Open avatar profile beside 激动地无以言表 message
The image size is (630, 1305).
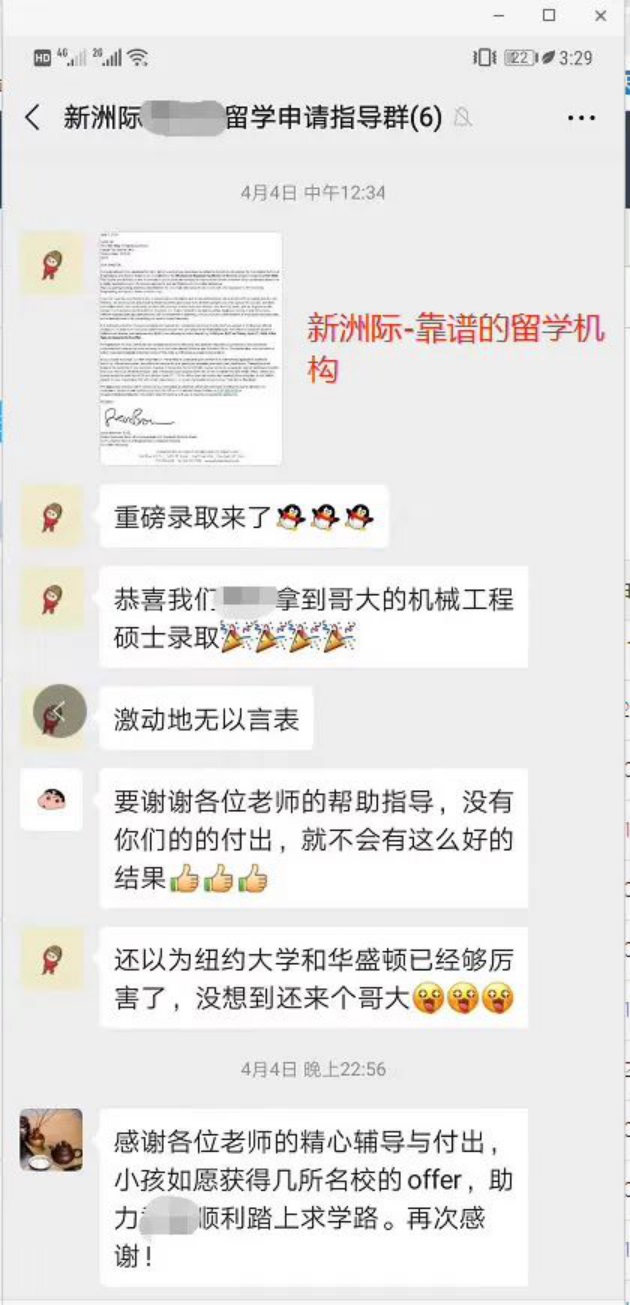52,716
